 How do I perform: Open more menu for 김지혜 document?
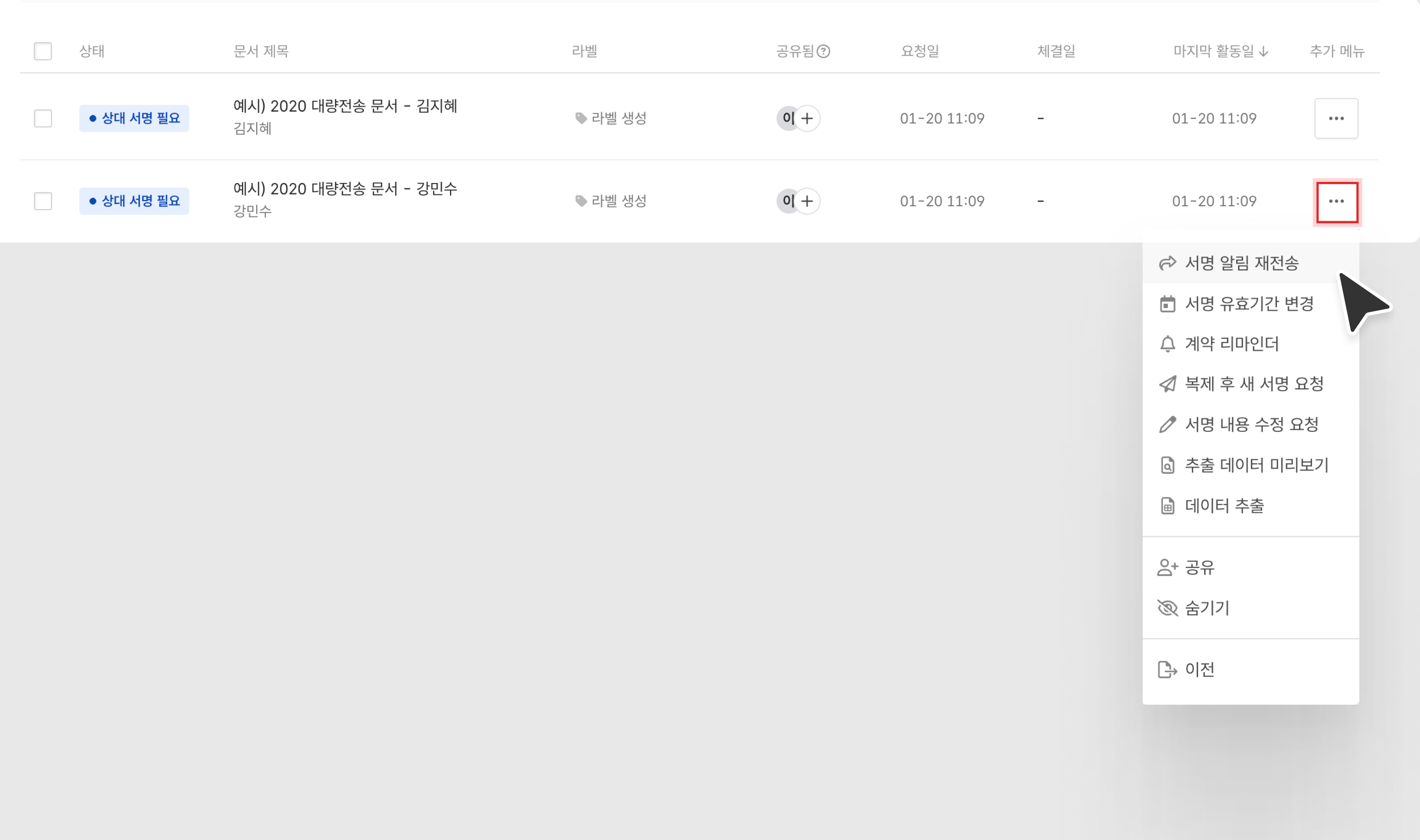coord(1336,118)
